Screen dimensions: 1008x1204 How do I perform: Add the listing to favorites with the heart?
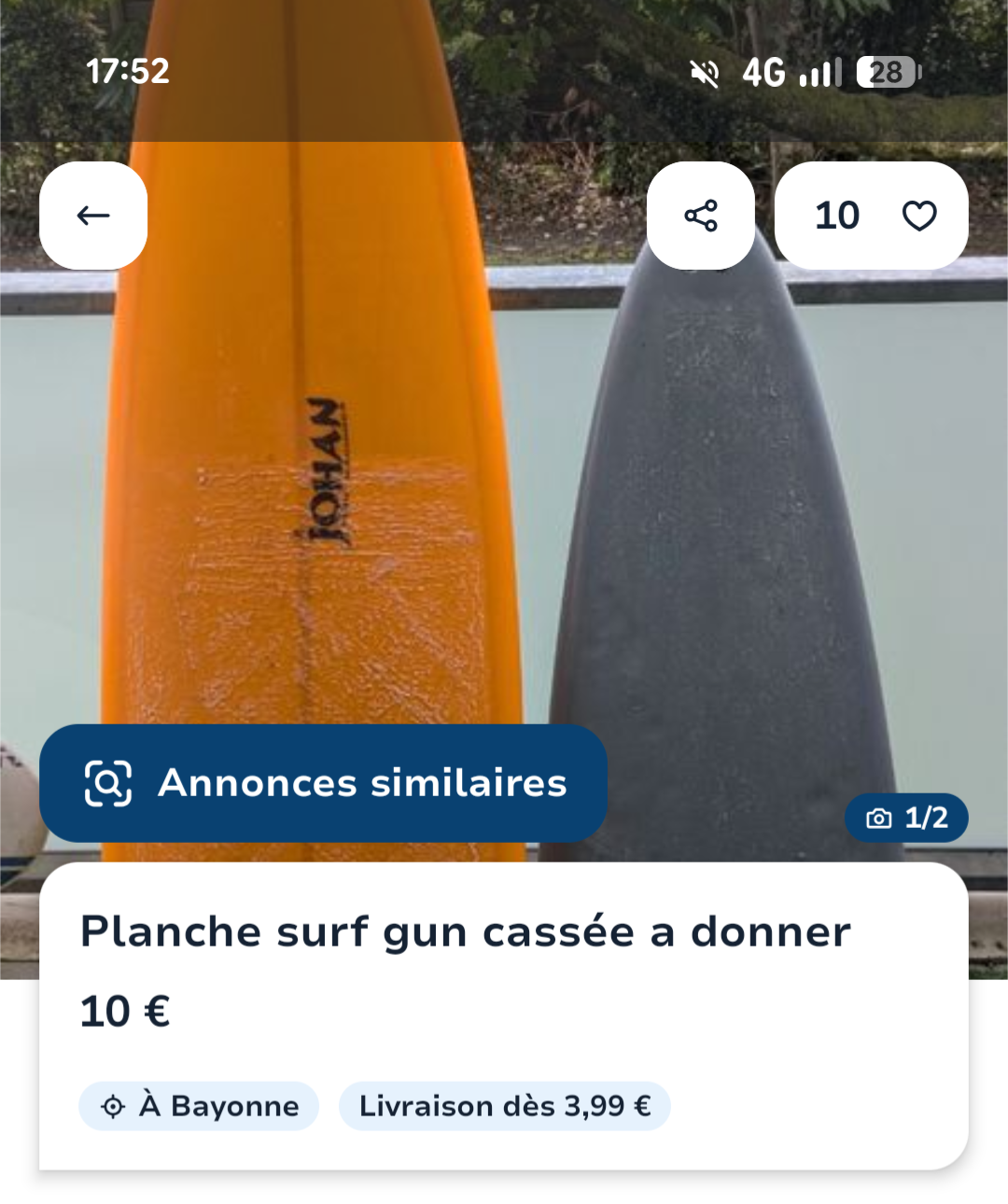(x=918, y=216)
